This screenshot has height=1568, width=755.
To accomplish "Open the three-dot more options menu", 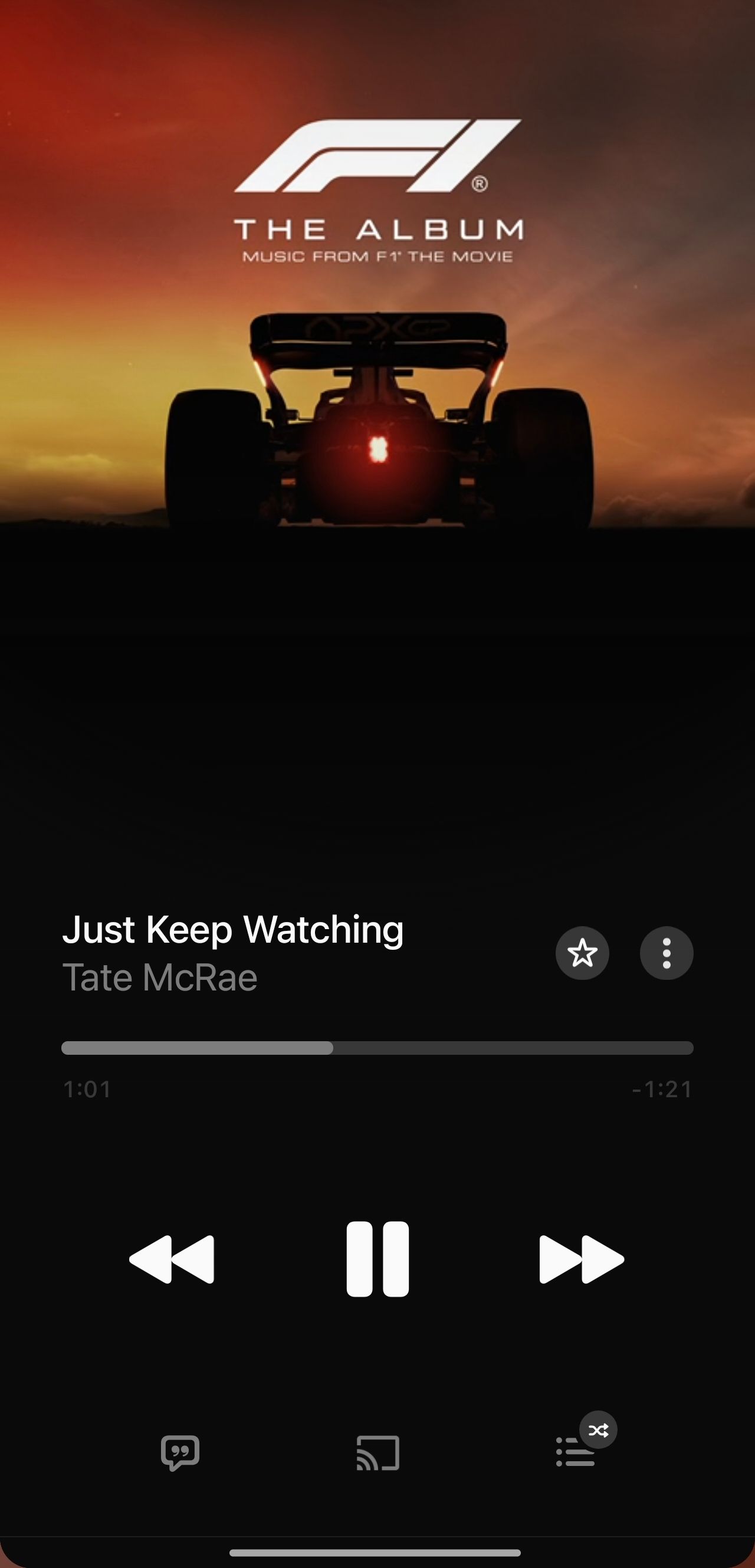I will tap(666, 953).
